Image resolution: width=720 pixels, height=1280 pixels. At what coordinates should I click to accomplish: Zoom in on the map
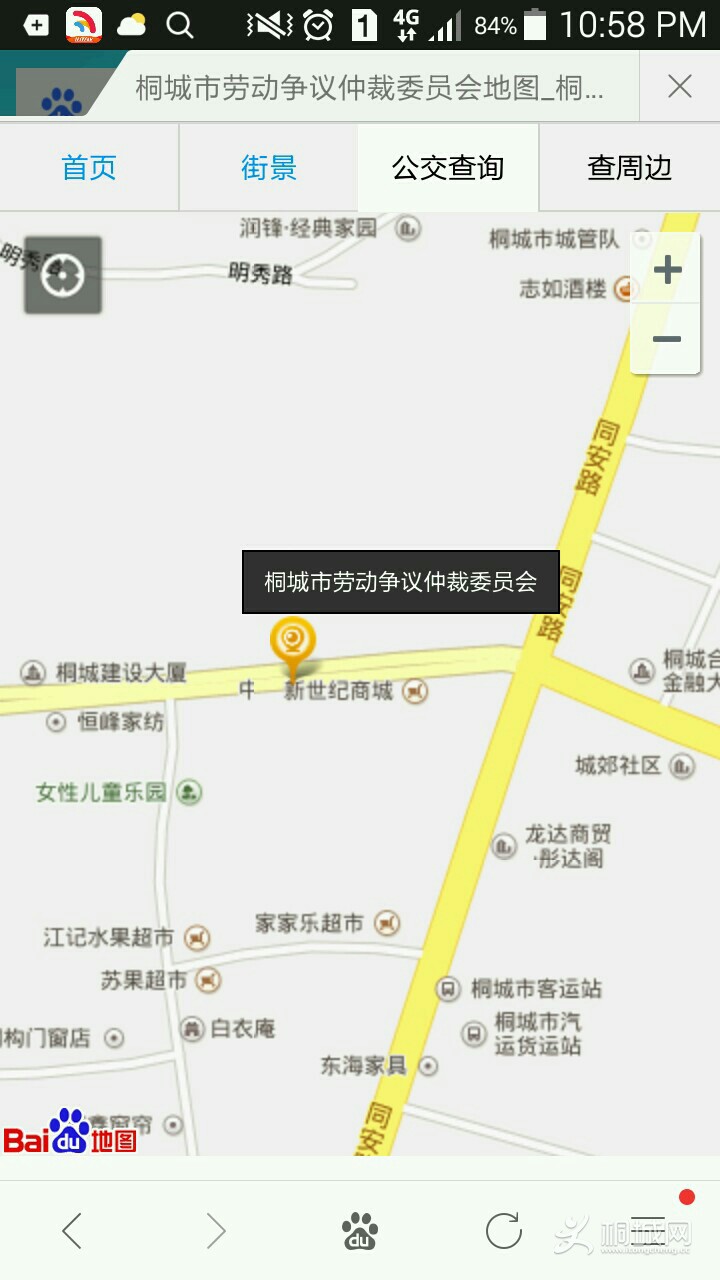click(x=666, y=270)
